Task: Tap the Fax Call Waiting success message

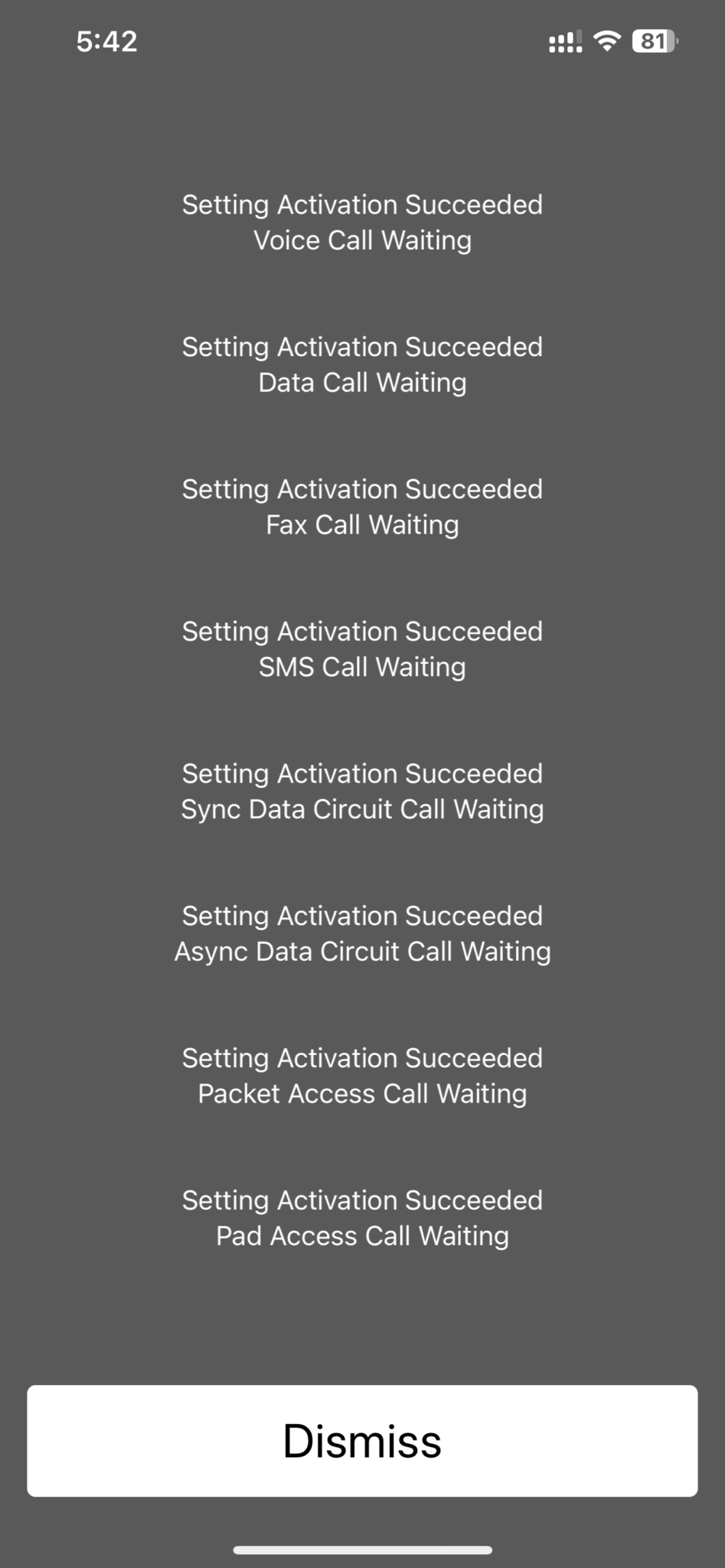Action: coord(362,507)
